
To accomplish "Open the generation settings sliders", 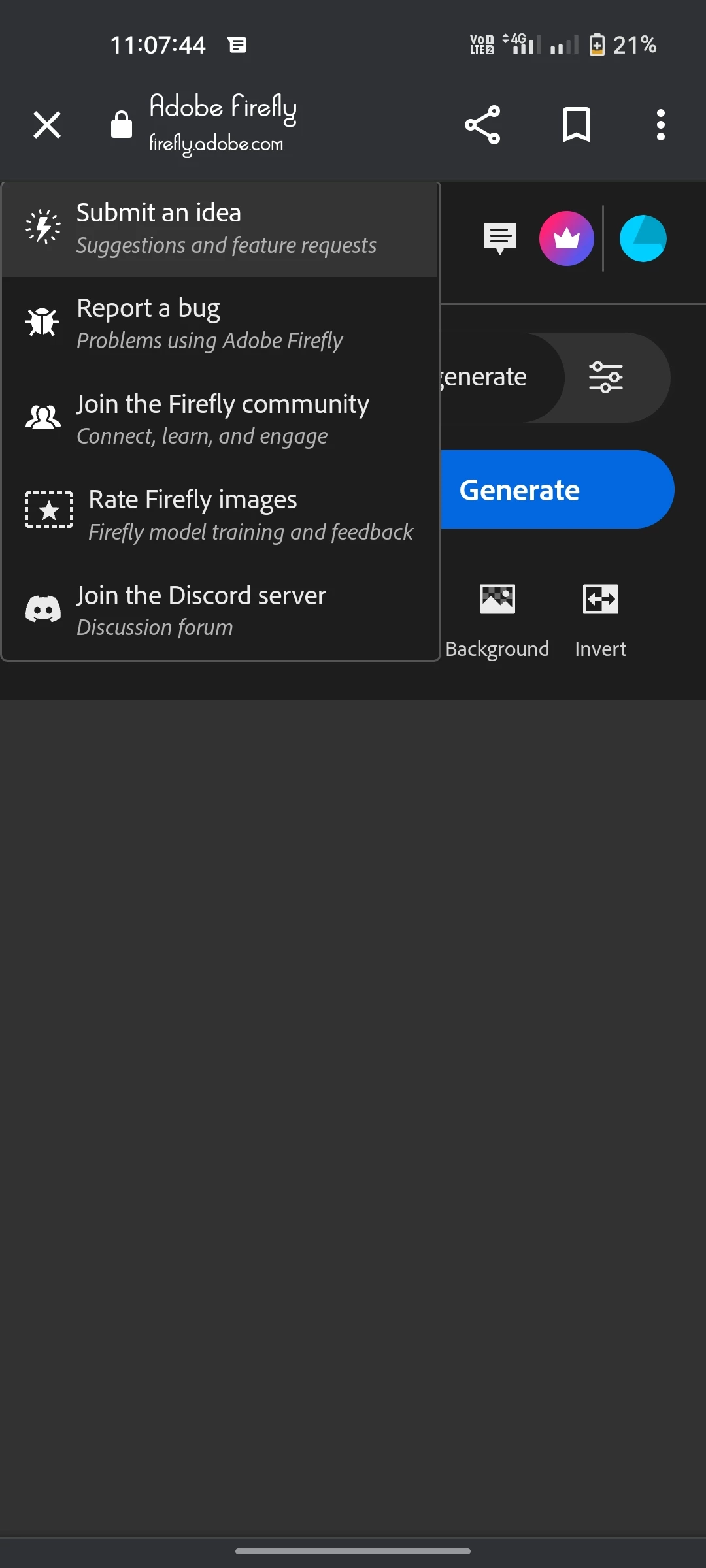I will pos(606,378).
